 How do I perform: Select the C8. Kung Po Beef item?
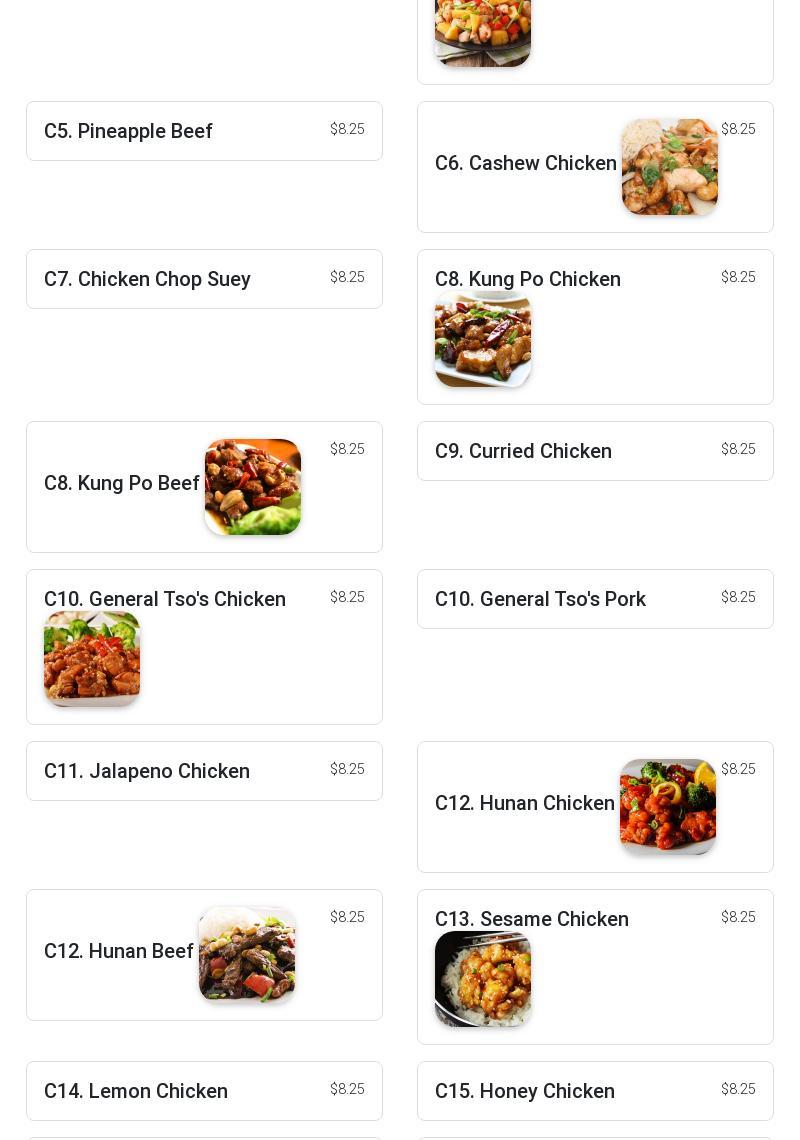[122, 484]
